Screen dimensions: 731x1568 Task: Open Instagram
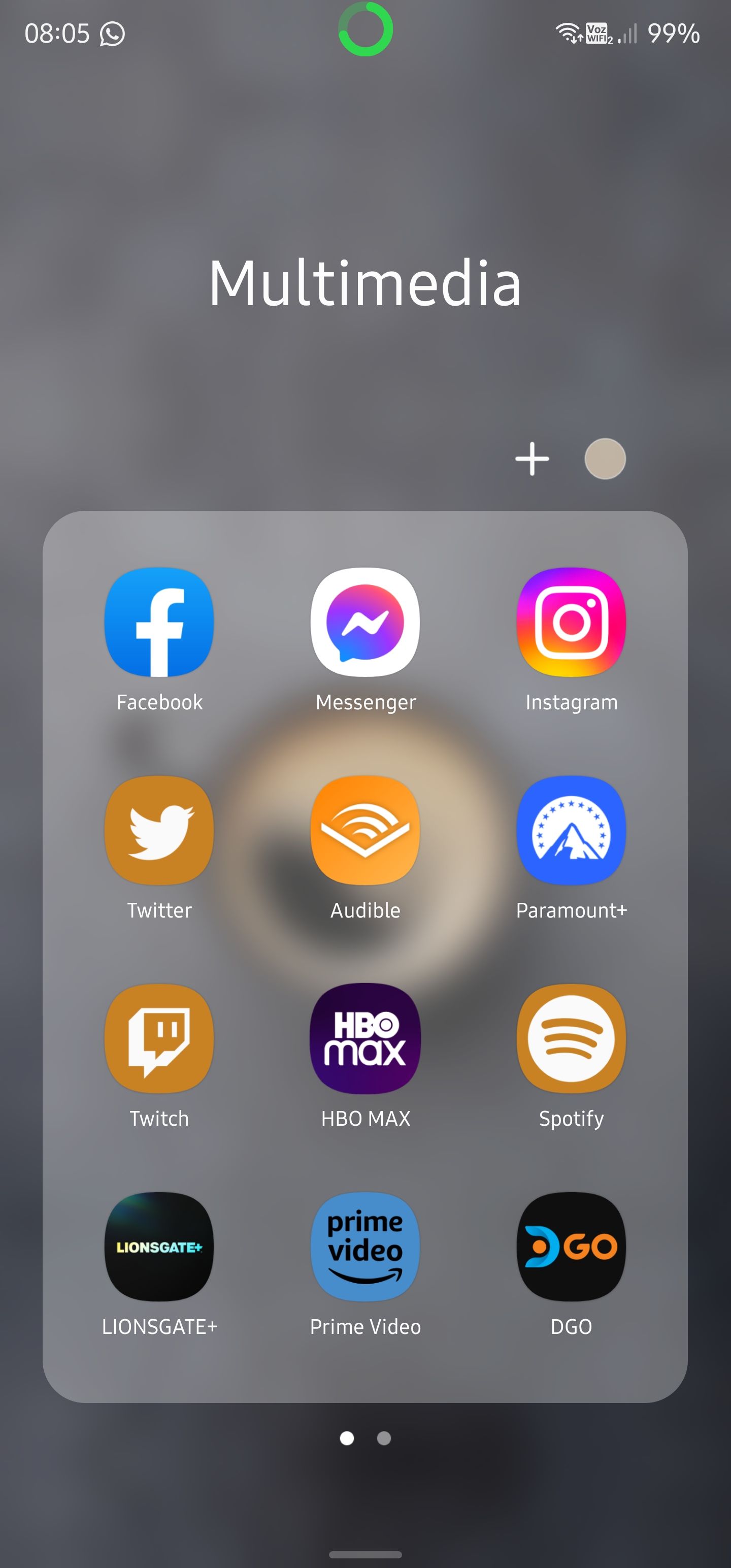coord(571,621)
